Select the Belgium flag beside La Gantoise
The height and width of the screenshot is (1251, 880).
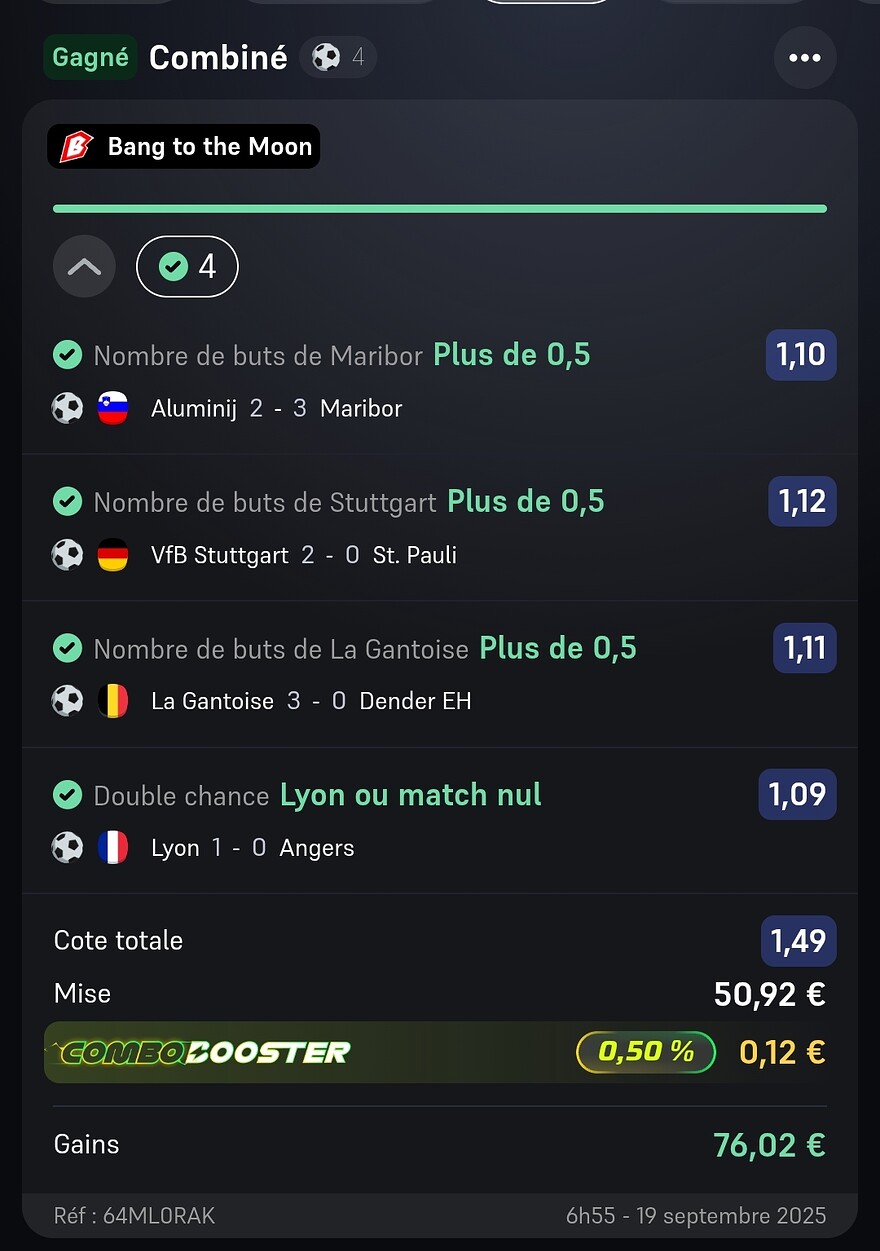(113, 701)
